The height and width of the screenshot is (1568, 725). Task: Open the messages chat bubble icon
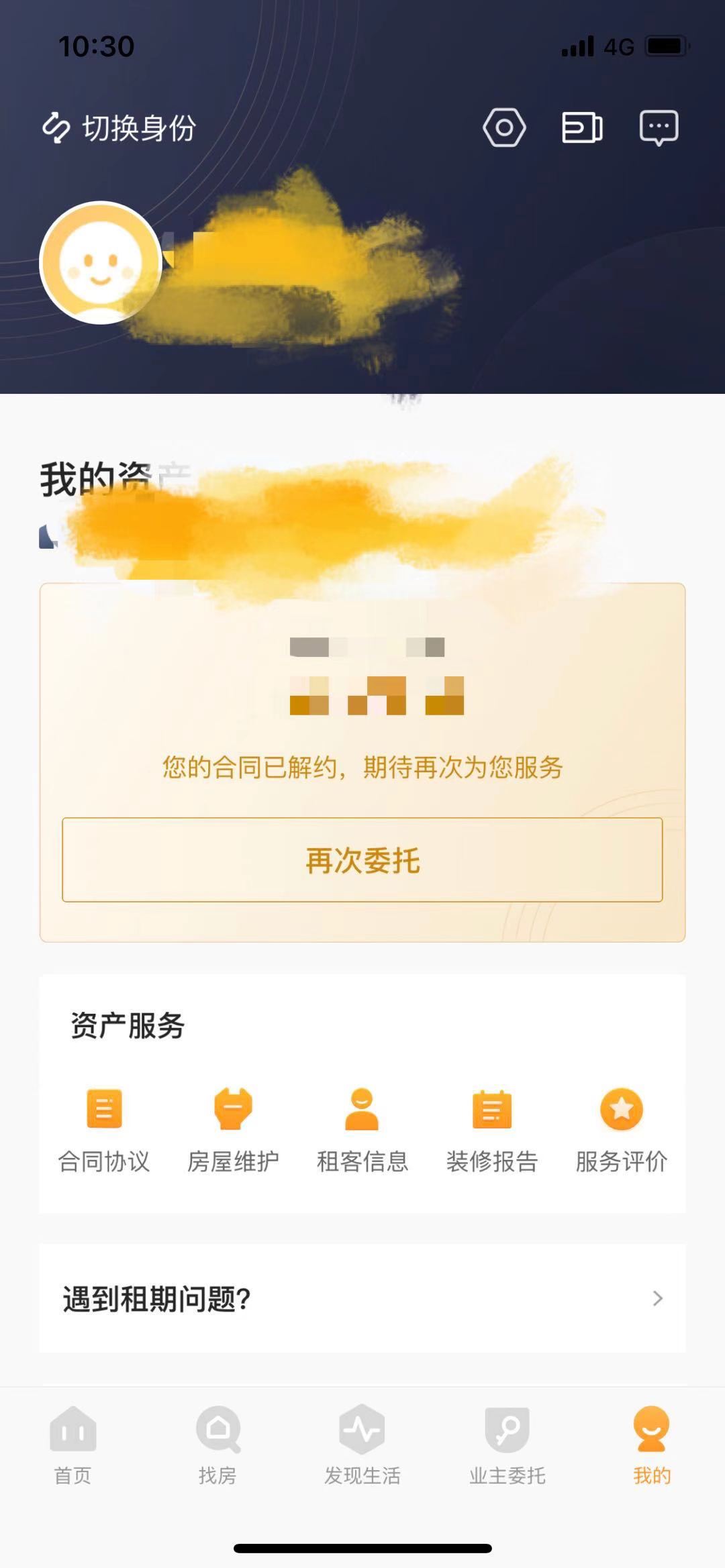[x=659, y=127]
